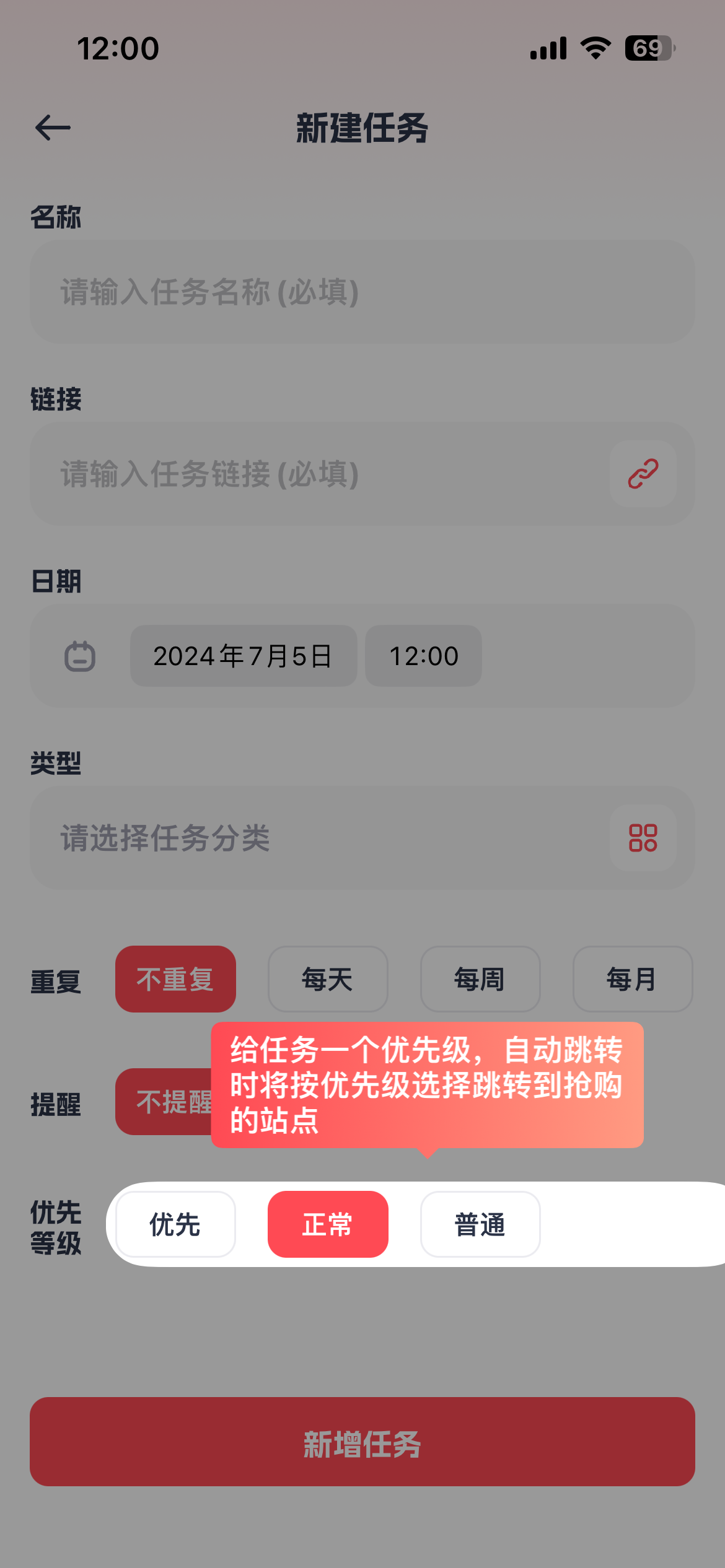
Task: Open the date picker showing 2024年7月5日
Action: point(243,656)
